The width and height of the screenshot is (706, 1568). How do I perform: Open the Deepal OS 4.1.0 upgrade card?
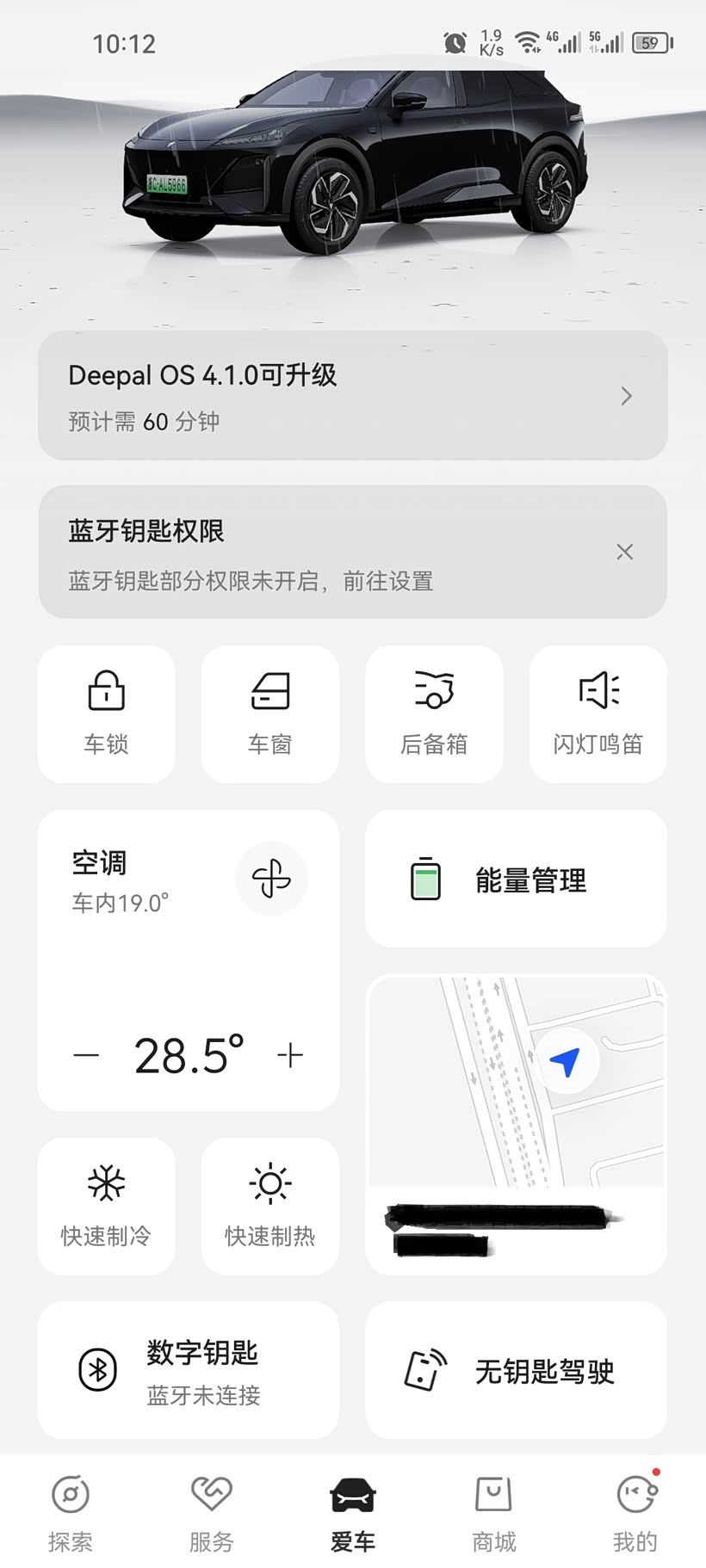tap(352, 396)
